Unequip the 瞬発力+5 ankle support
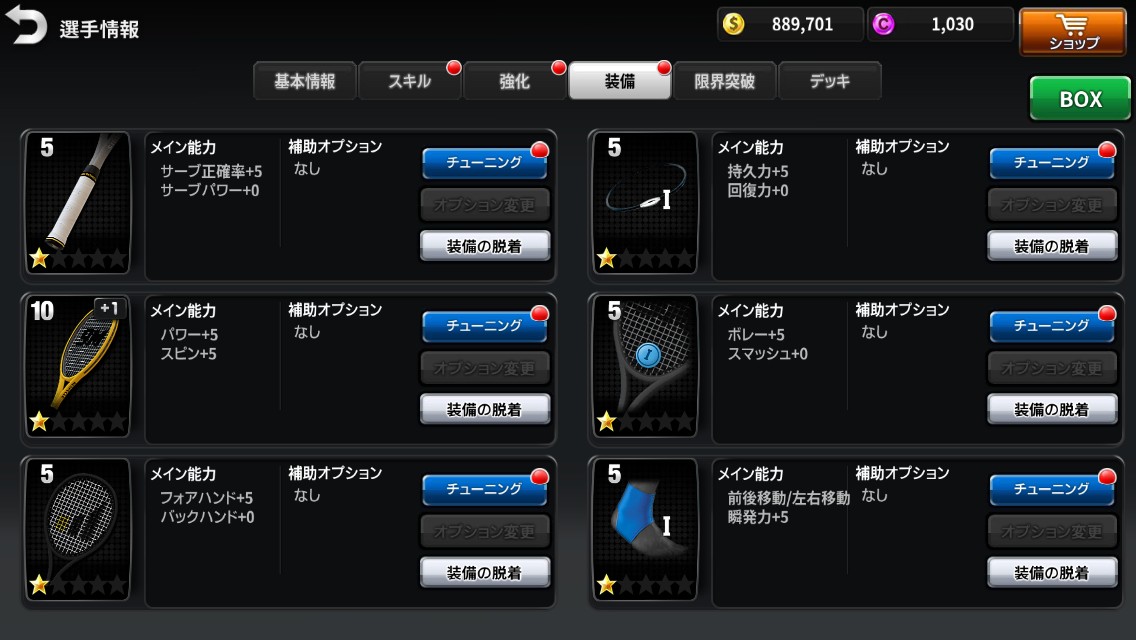Screen dimensions: 1136x640 point(1052,573)
